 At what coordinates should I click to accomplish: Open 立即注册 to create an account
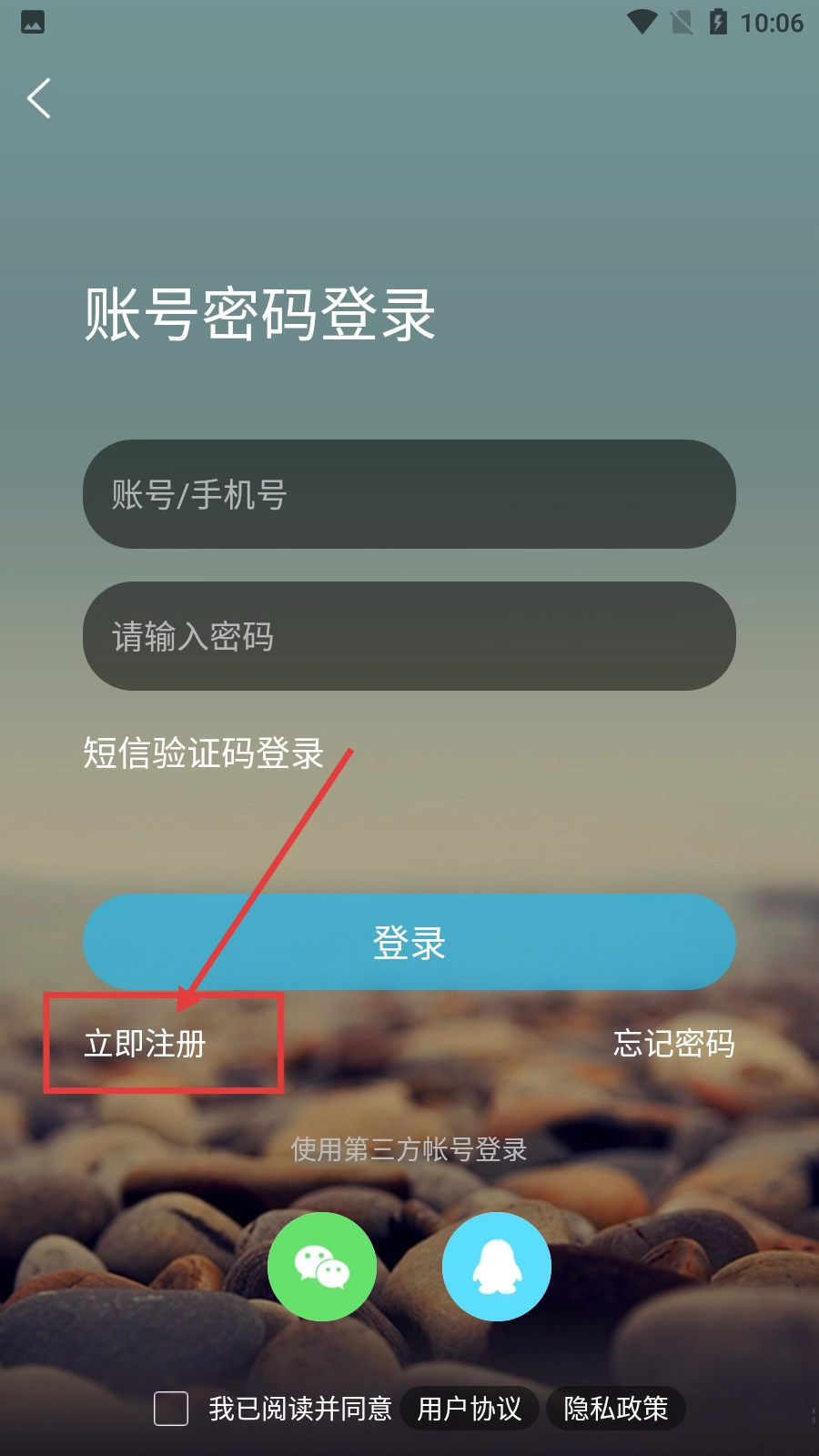click(146, 1043)
